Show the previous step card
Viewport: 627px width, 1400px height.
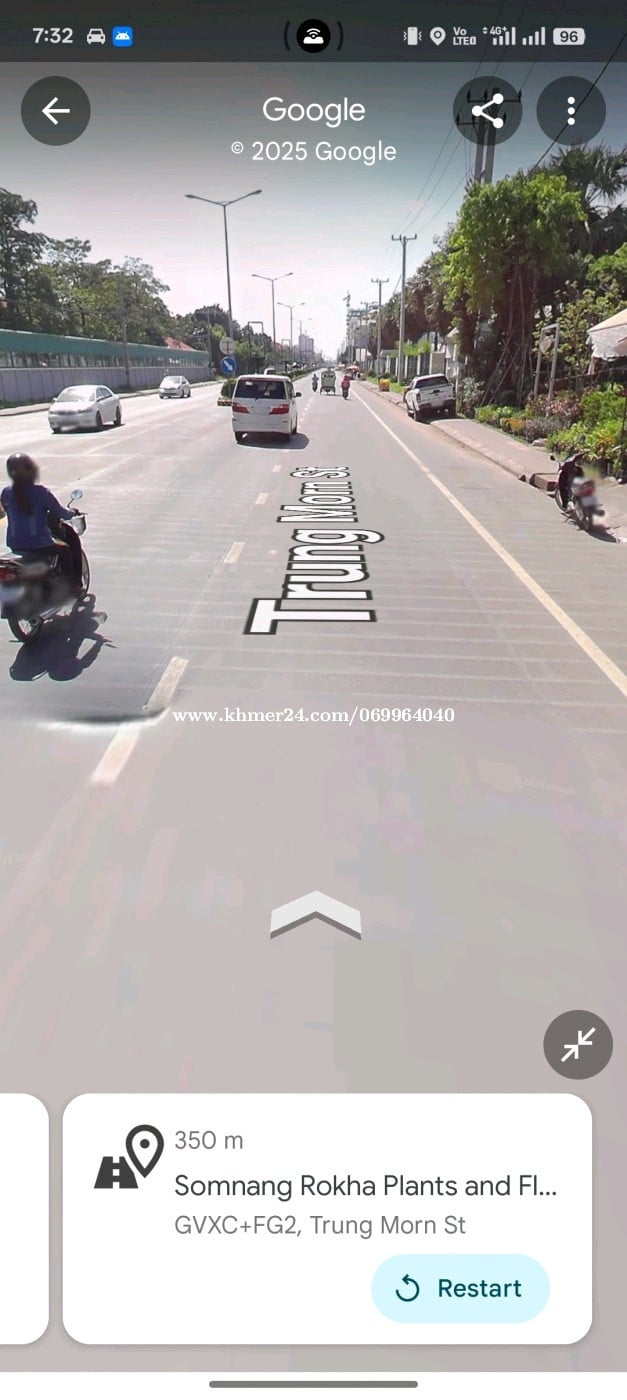pos(22,1217)
